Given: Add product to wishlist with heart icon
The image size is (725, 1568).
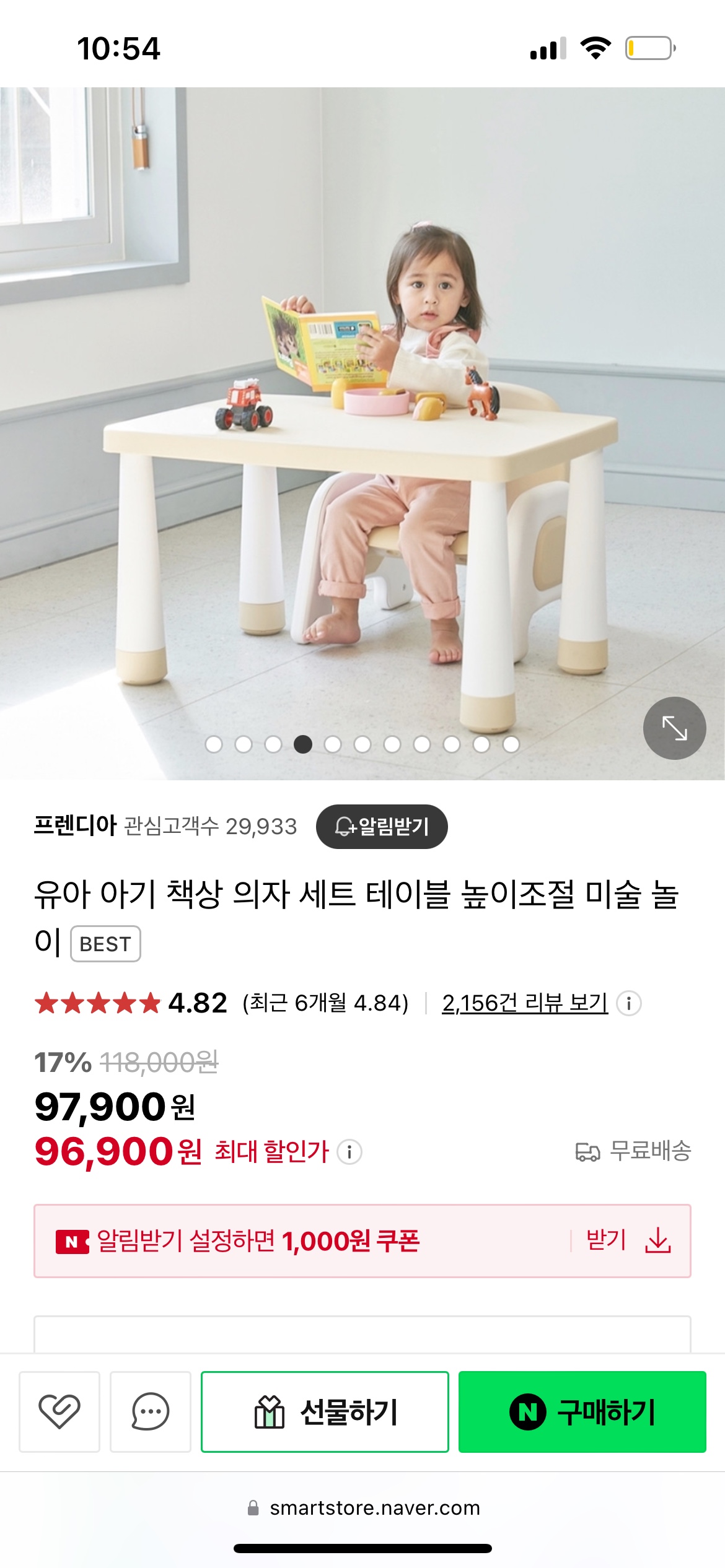Looking at the screenshot, I should coord(59,1411).
